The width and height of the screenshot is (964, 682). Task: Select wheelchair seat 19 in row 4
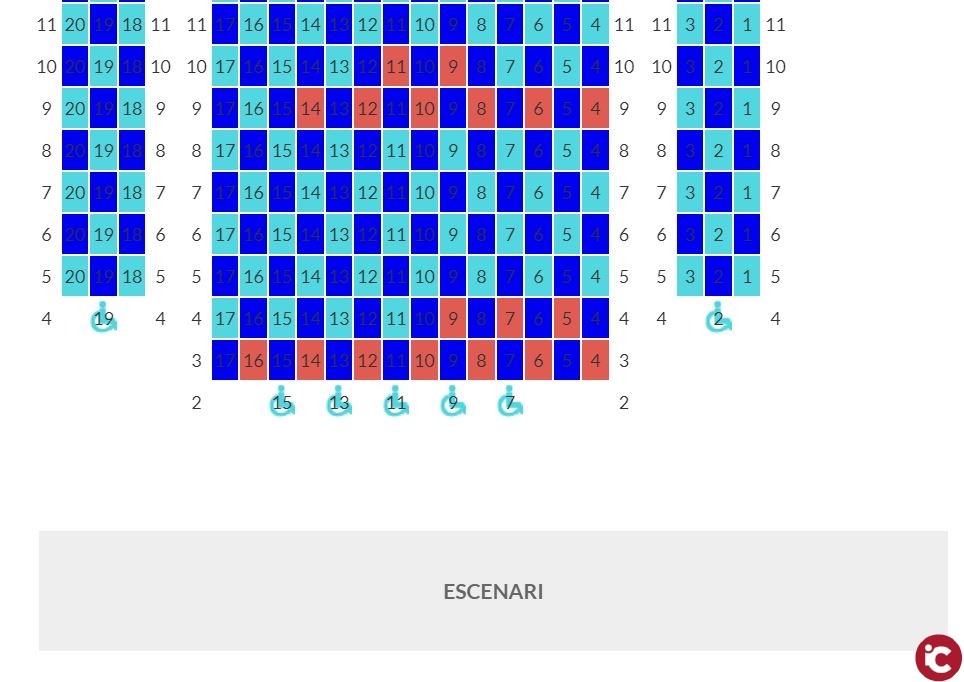click(103, 319)
